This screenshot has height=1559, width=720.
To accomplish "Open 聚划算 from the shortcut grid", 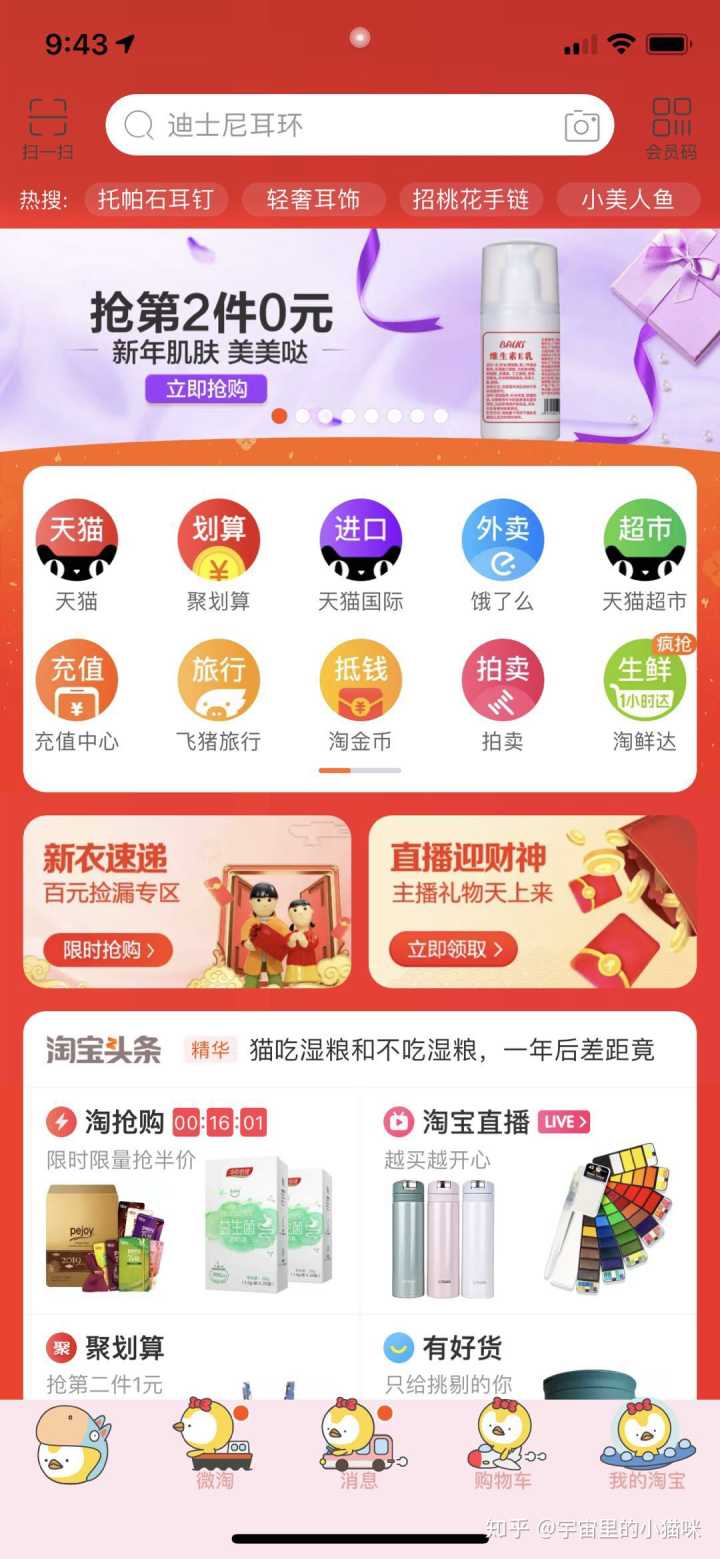I will click(x=218, y=555).
